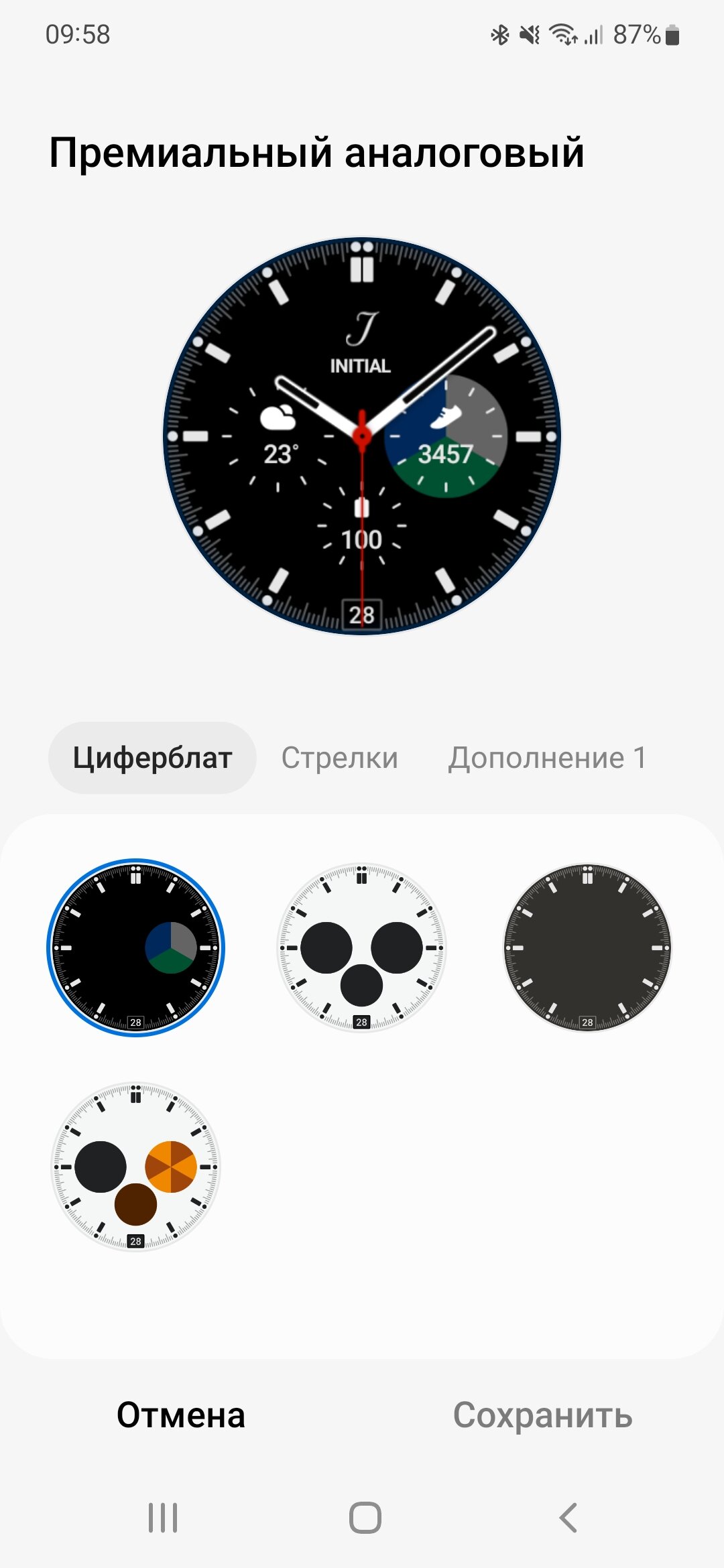Choose the black dial with blue-green subdial
724x1568 pixels.
coord(135,948)
